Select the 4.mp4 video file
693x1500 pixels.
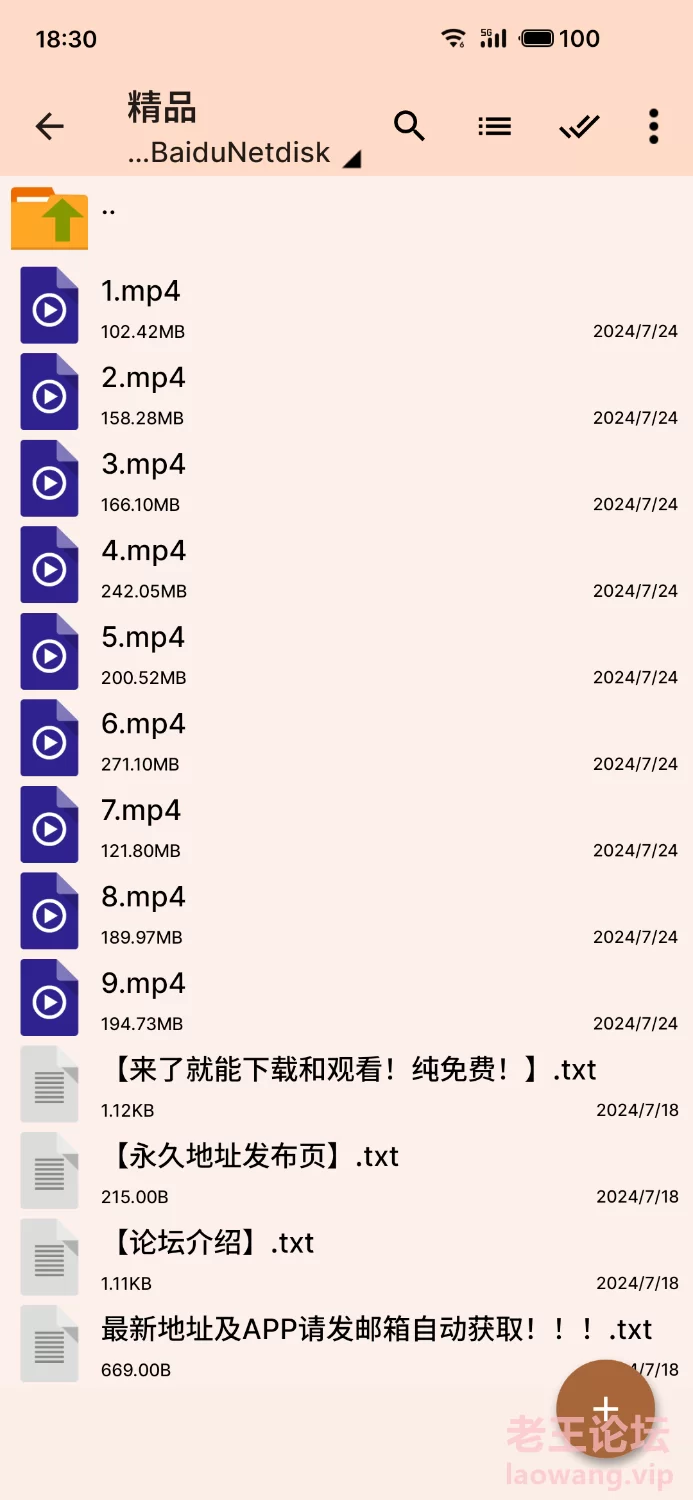(x=346, y=565)
